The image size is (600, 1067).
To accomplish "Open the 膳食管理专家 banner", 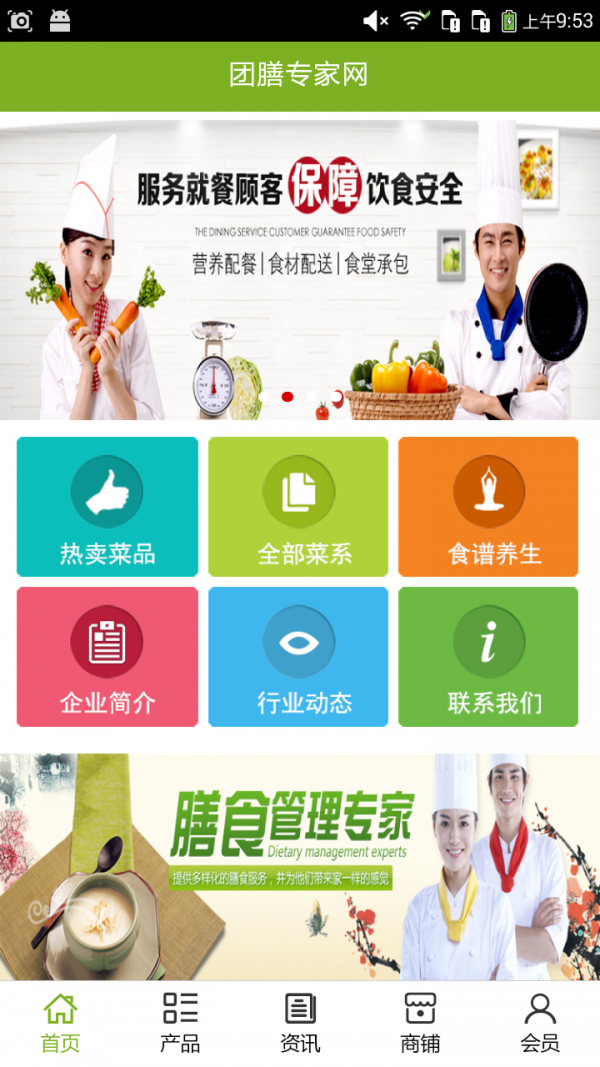I will [300, 866].
